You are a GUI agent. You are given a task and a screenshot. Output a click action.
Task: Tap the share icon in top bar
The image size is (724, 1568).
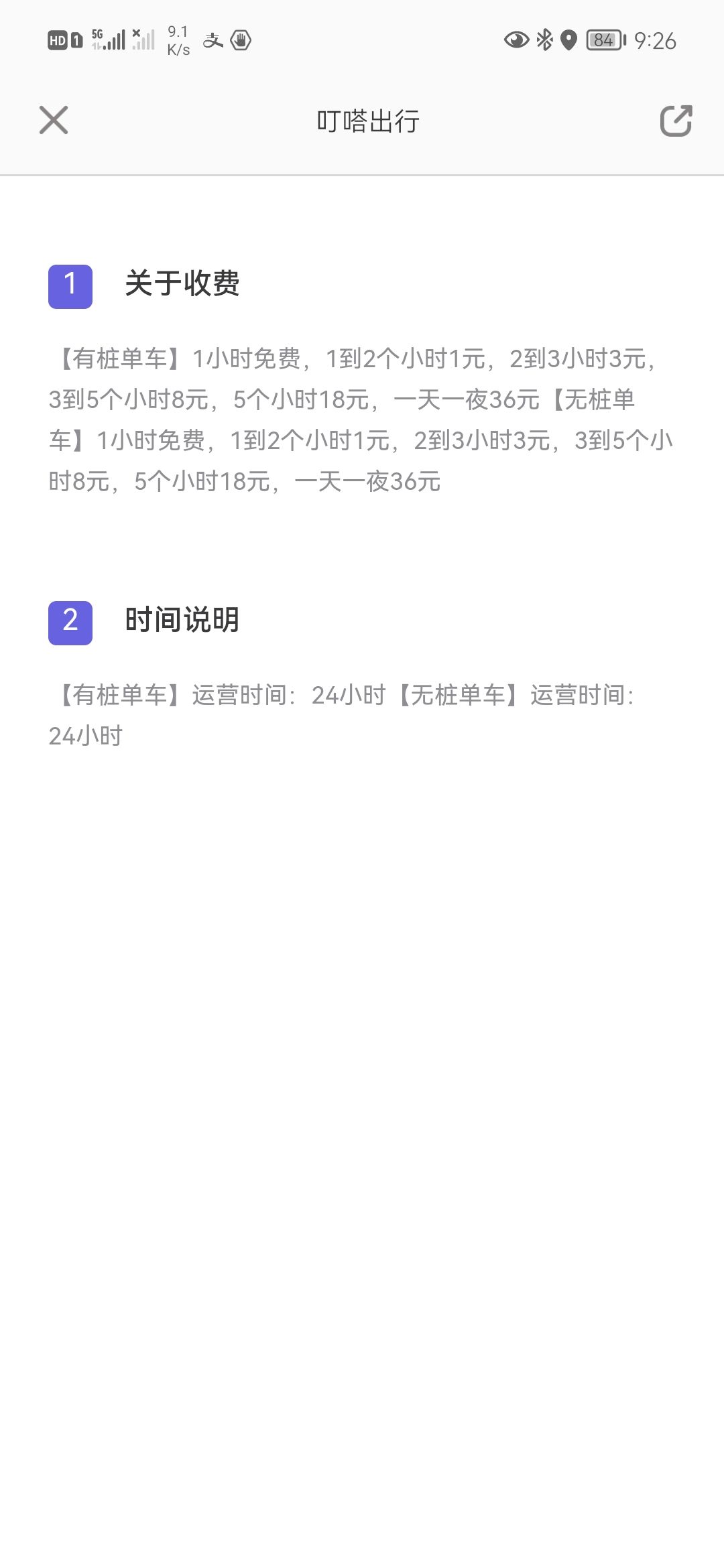(x=676, y=121)
